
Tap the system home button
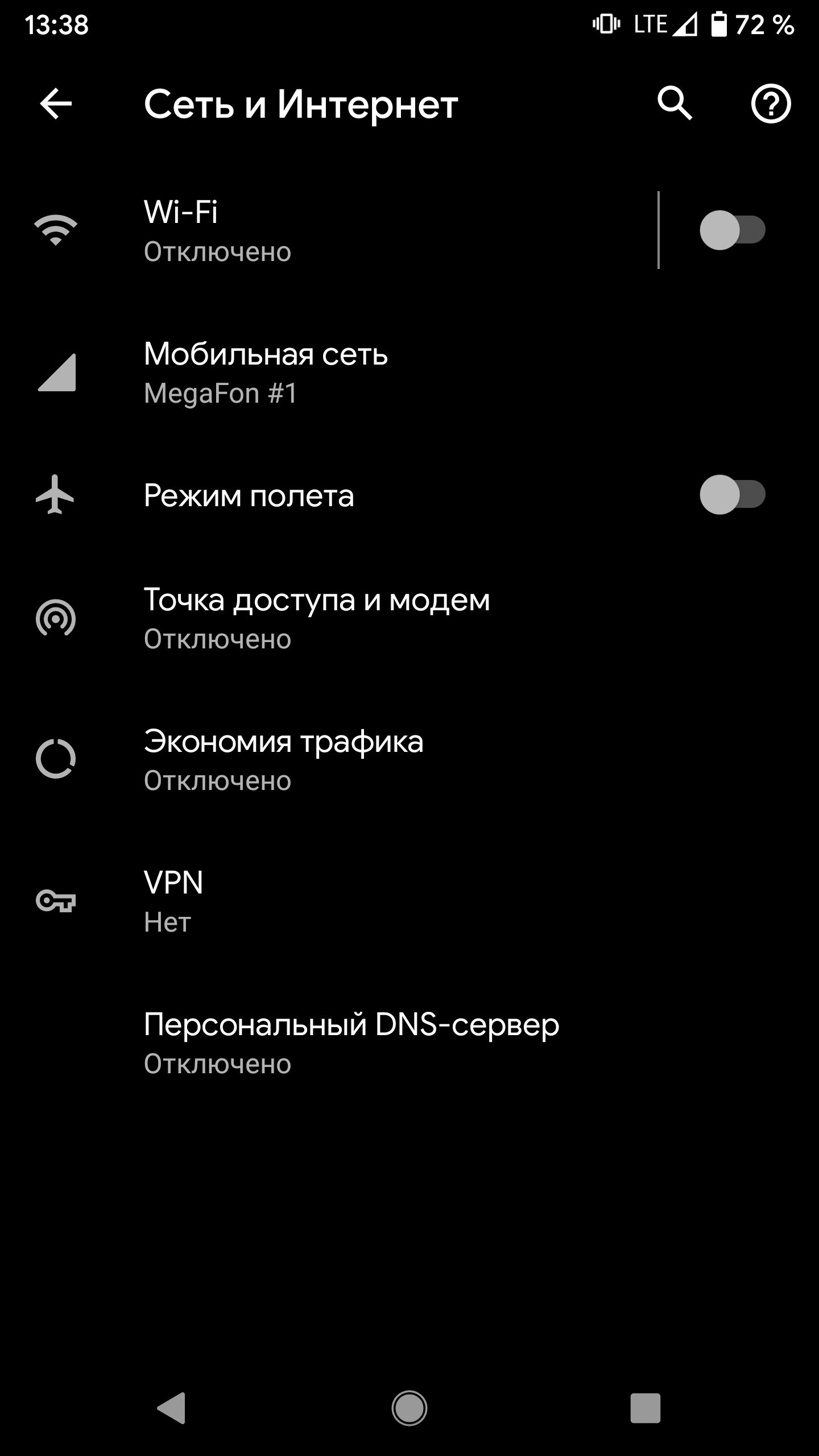[x=409, y=1408]
